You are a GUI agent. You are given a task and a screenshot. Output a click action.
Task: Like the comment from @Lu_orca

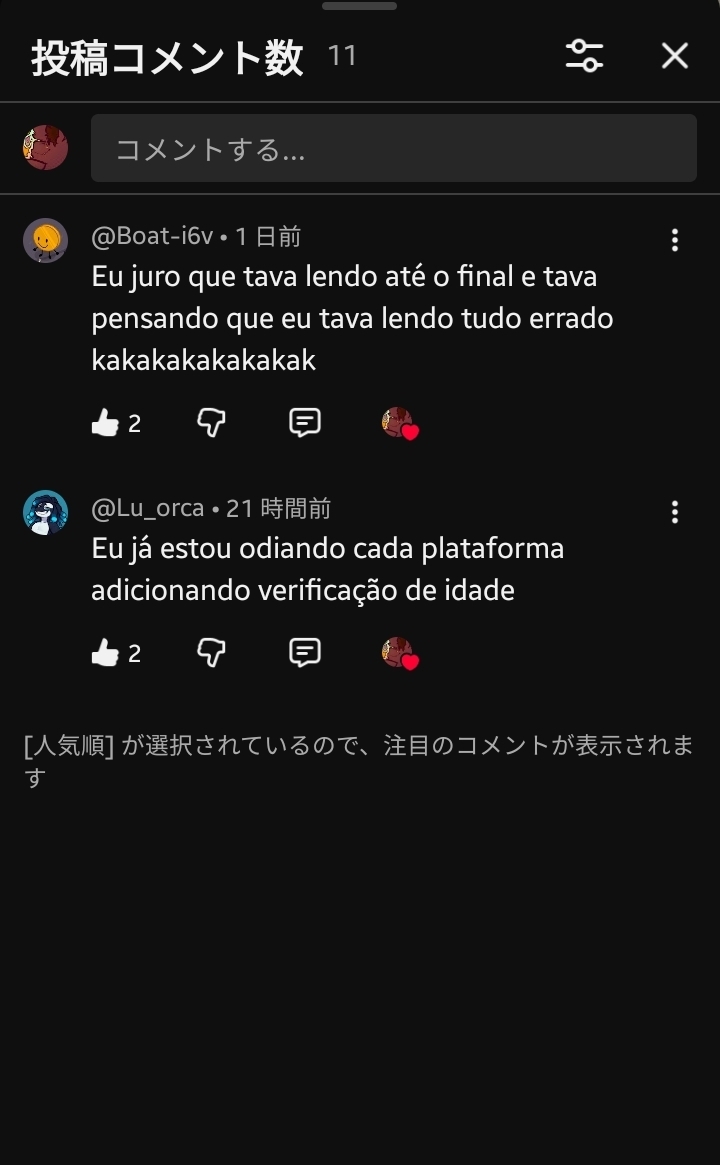pyautogui.click(x=105, y=653)
